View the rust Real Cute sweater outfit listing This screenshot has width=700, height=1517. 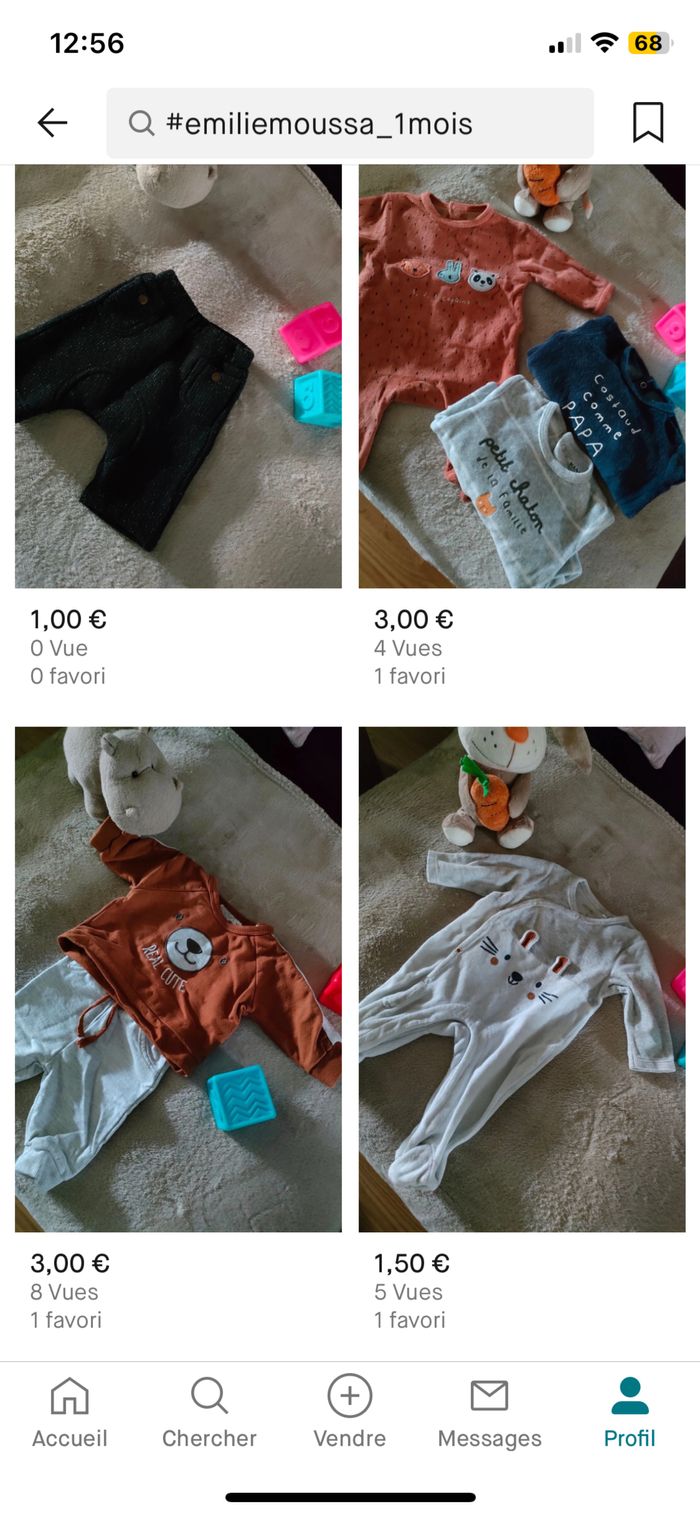[x=178, y=979]
